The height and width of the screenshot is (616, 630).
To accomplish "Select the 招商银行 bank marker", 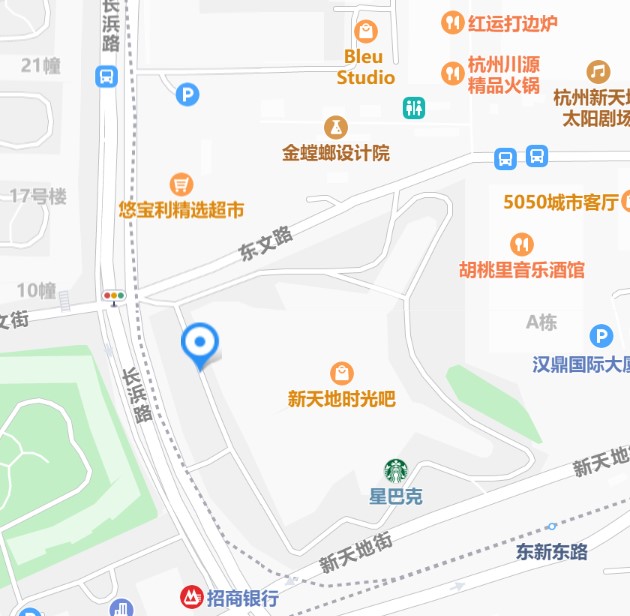I will coord(190,597).
